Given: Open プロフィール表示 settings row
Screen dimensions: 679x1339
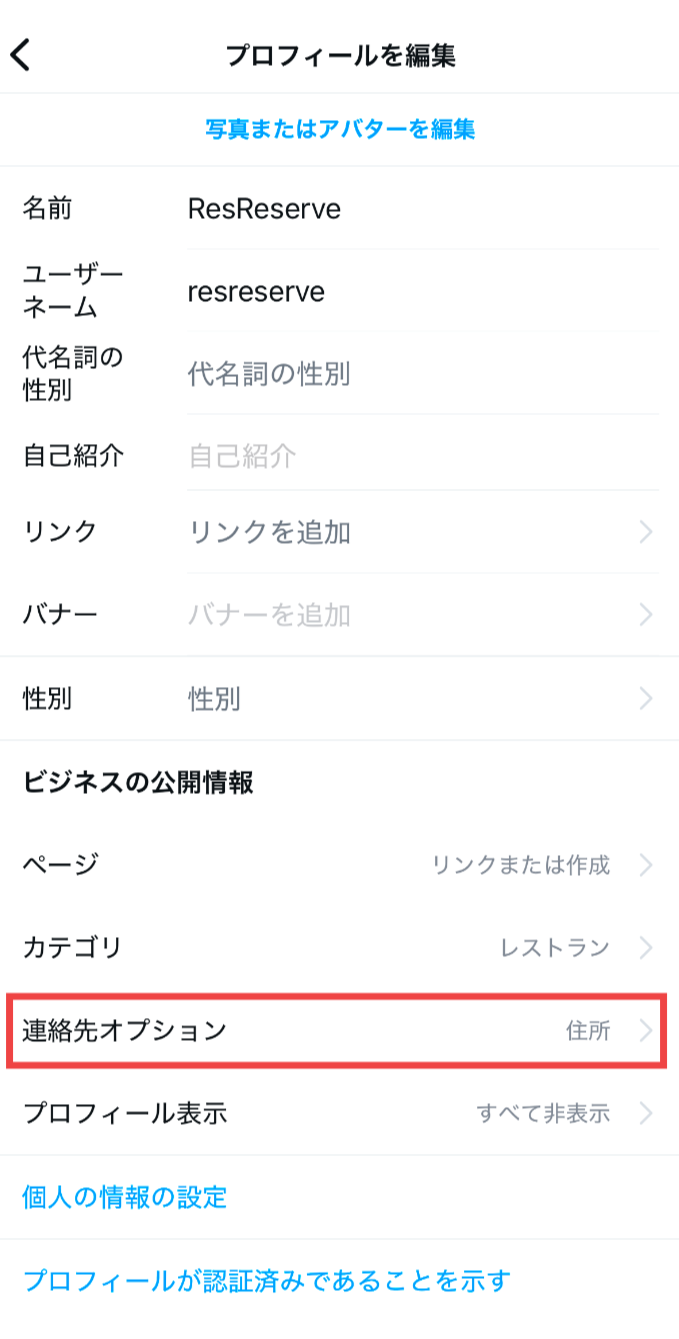Looking at the screenshot, I should pyautogui.click(x=340, y=1112).
